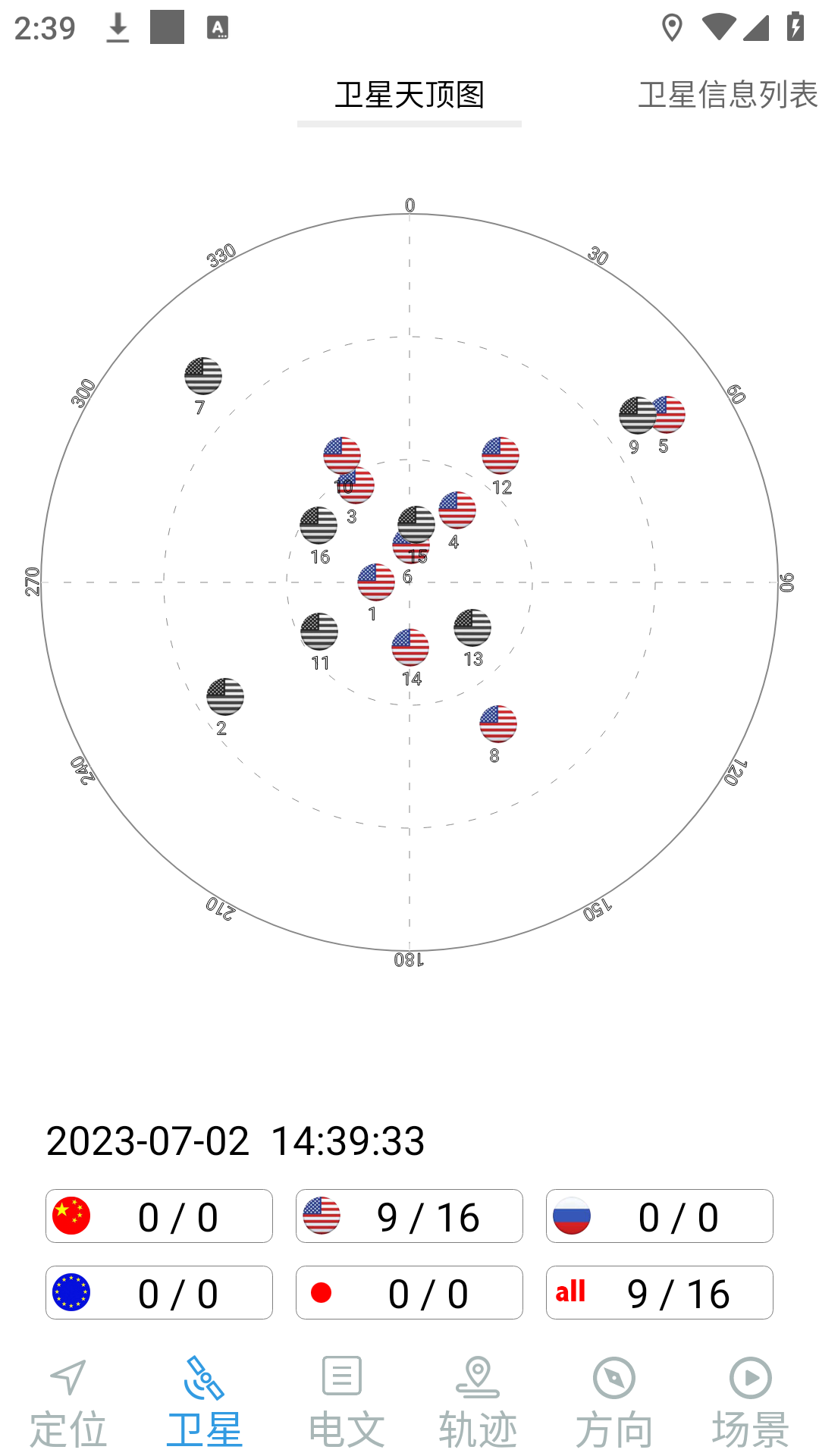Switch to the 方向 compass tab
The width and height of the screenshot is (819, 1456).
(x=614, y=1403)
